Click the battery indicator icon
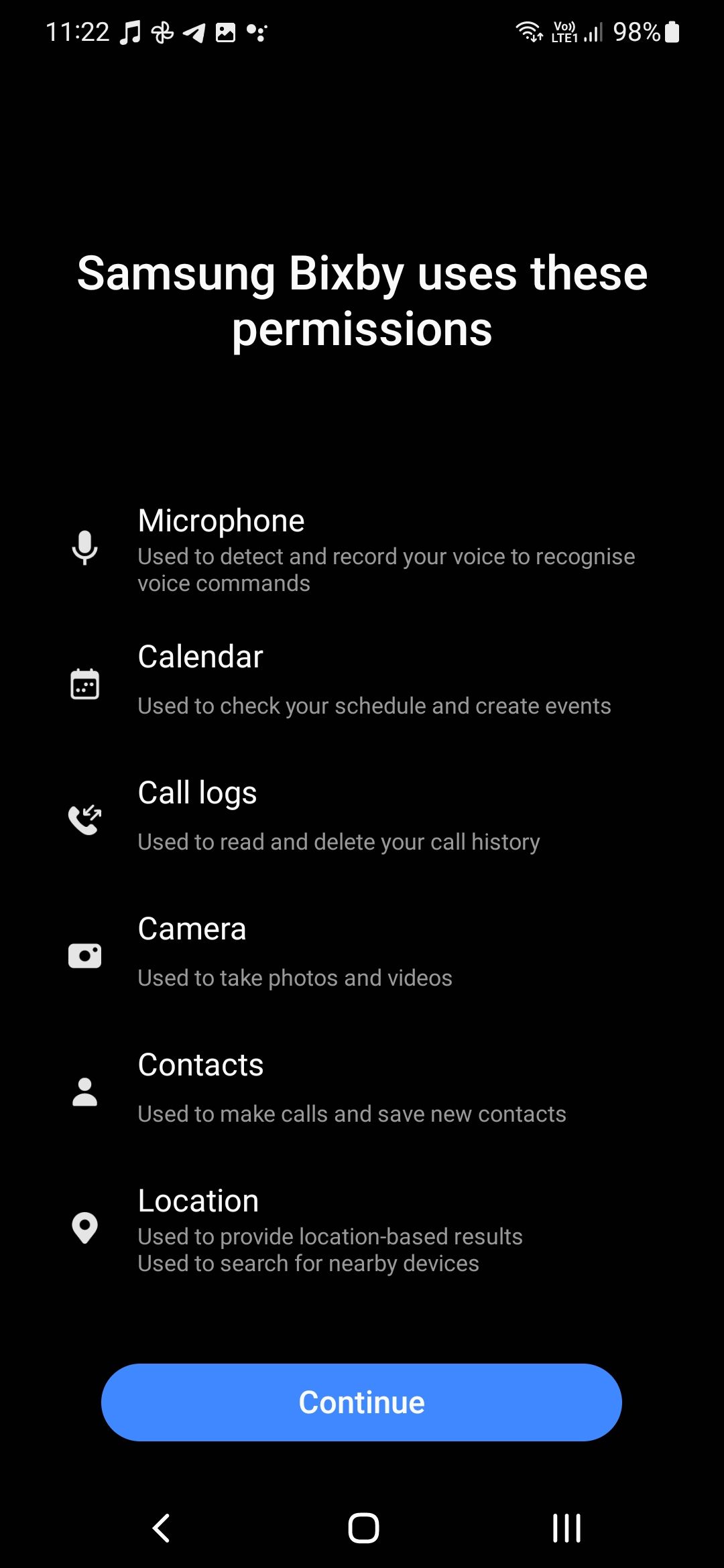 [x=671, y=31]
